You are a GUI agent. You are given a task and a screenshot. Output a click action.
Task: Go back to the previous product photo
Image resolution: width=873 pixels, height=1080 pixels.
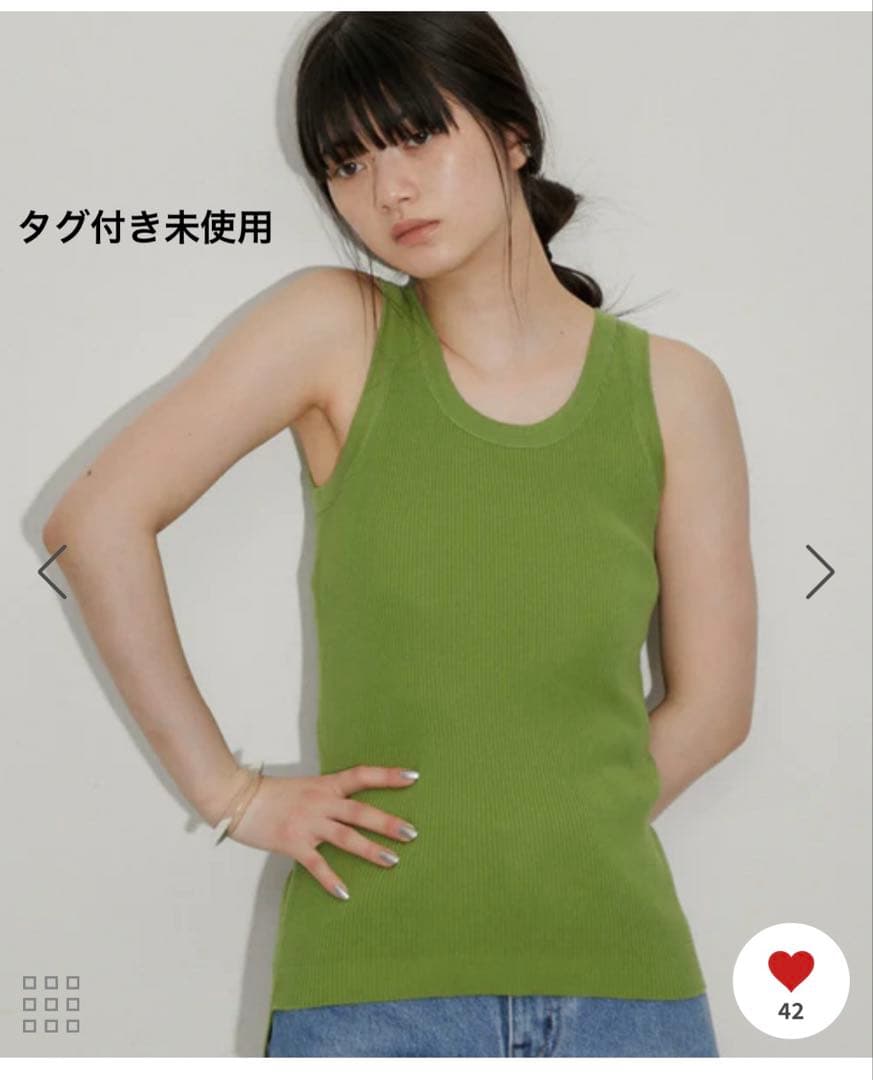pyautogui.click(x=52, y=572)
